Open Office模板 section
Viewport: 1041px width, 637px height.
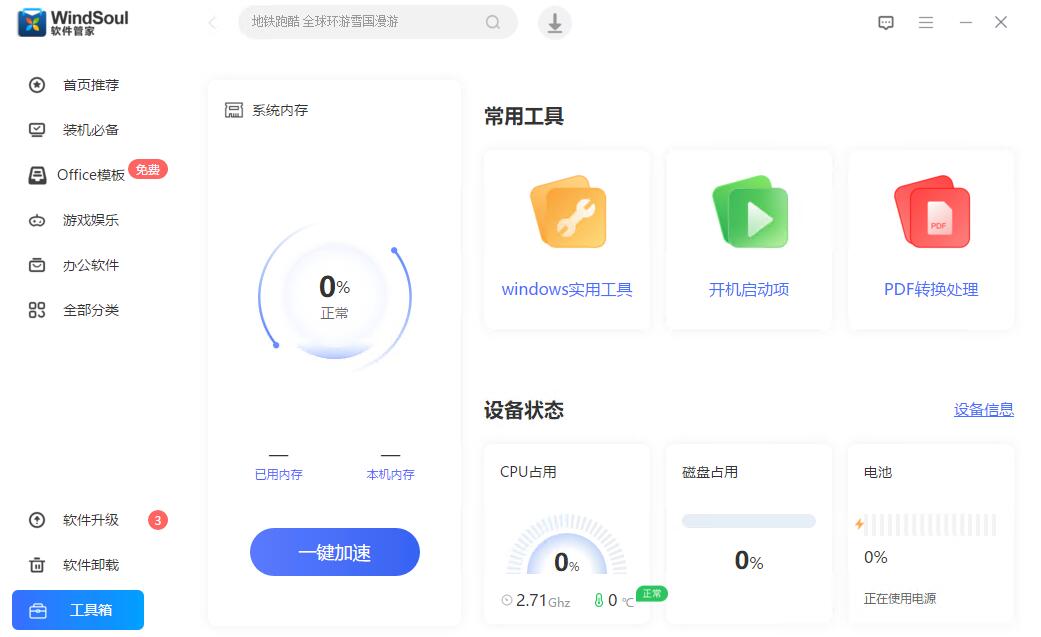coord(90,175)
